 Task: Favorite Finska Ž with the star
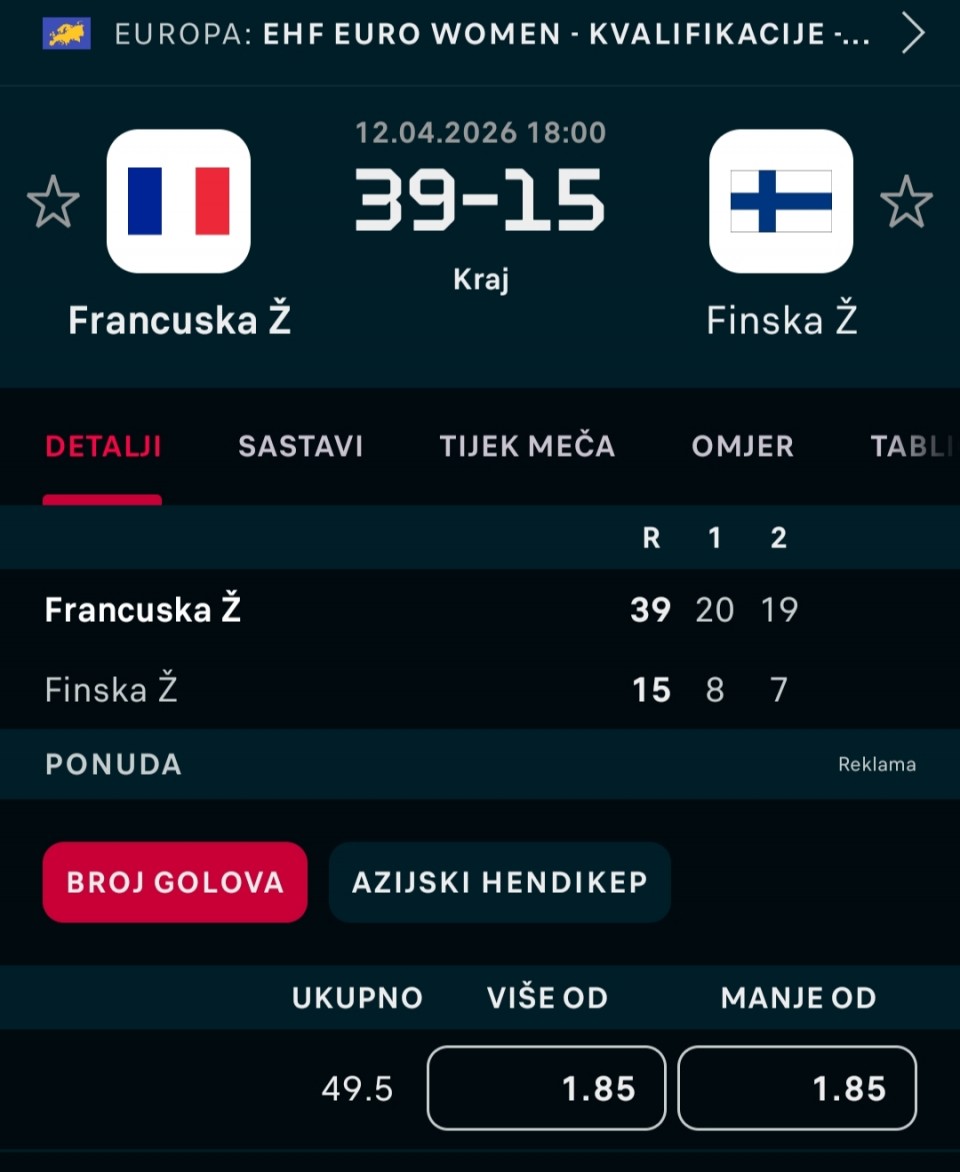906,202
